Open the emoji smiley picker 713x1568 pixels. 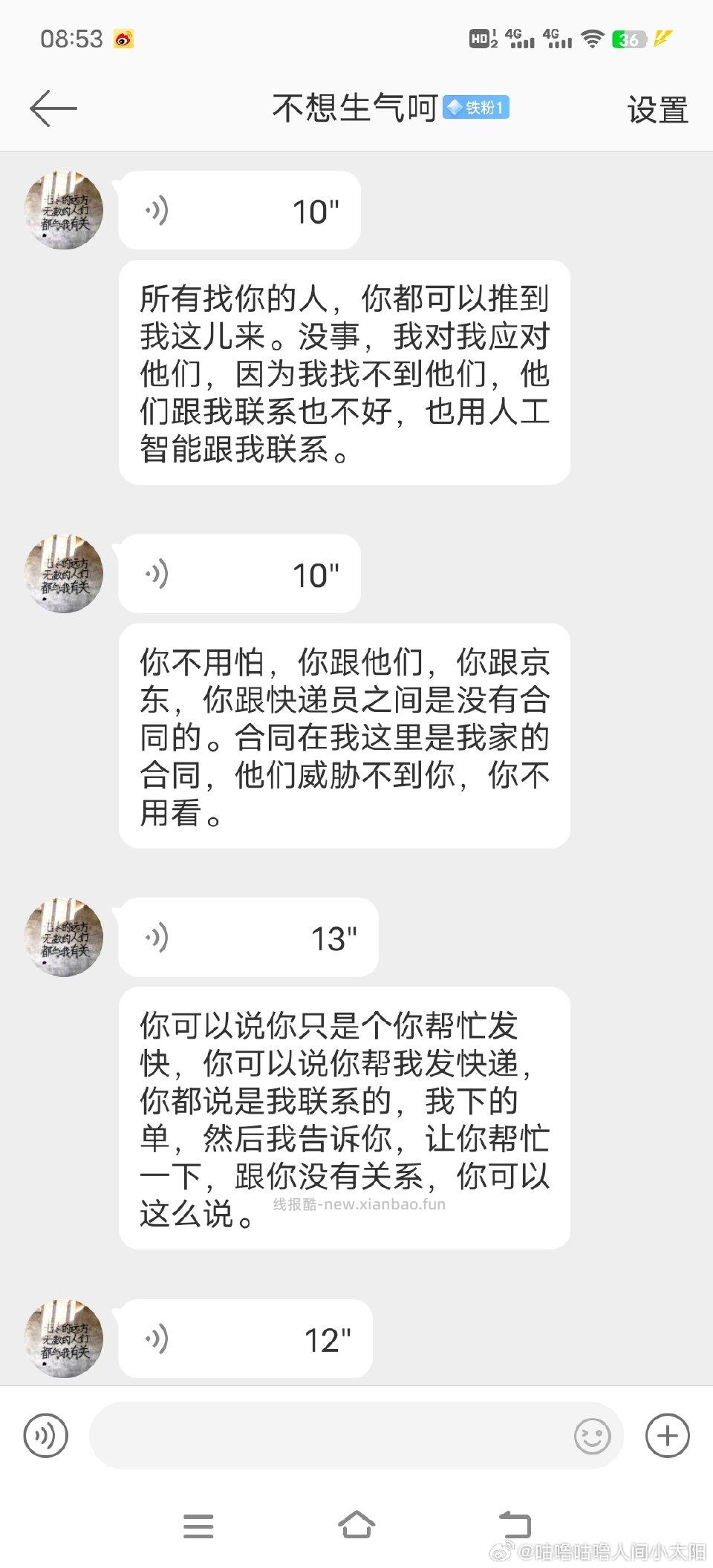[590, 1435]
